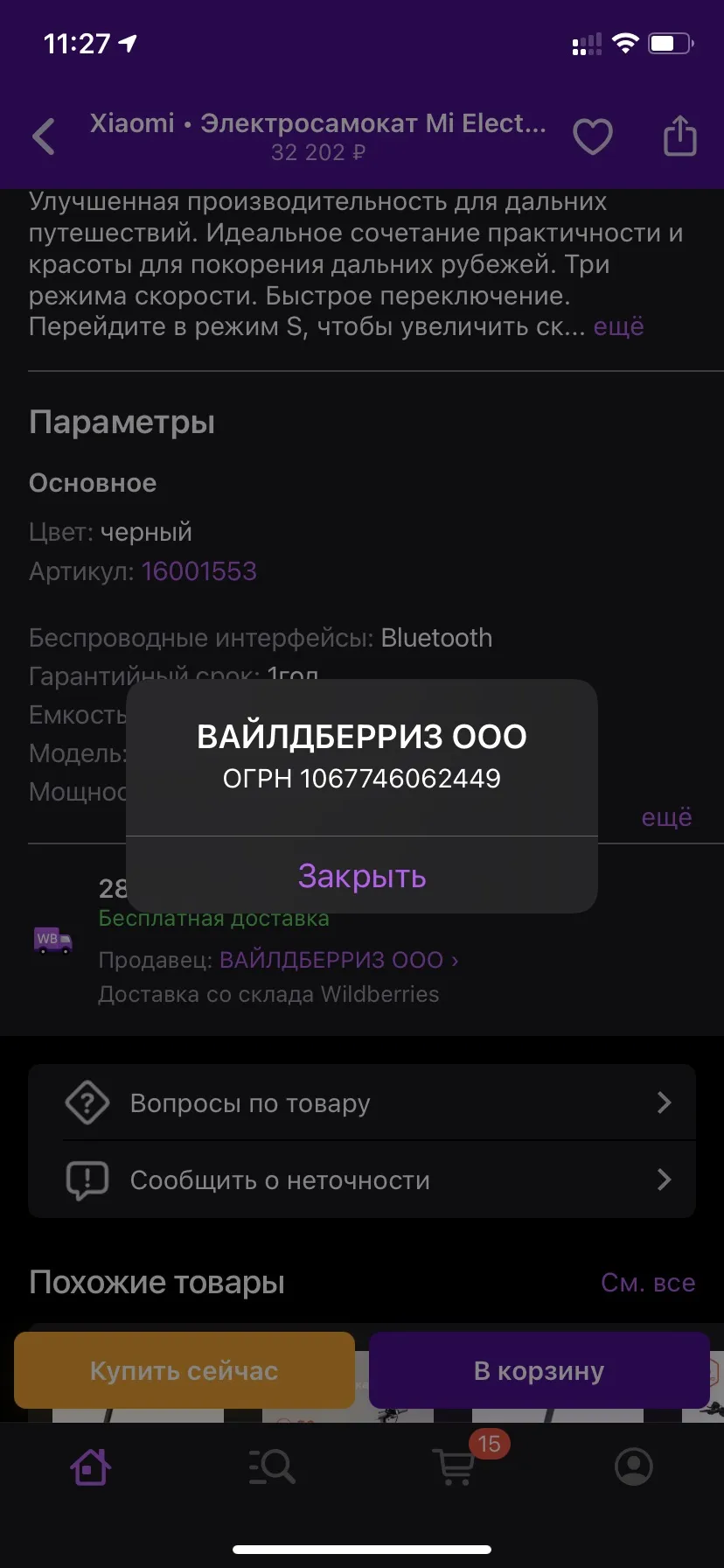Share this product page
The height and width of the screenshot is (1568, 724).
pos(679,136)
